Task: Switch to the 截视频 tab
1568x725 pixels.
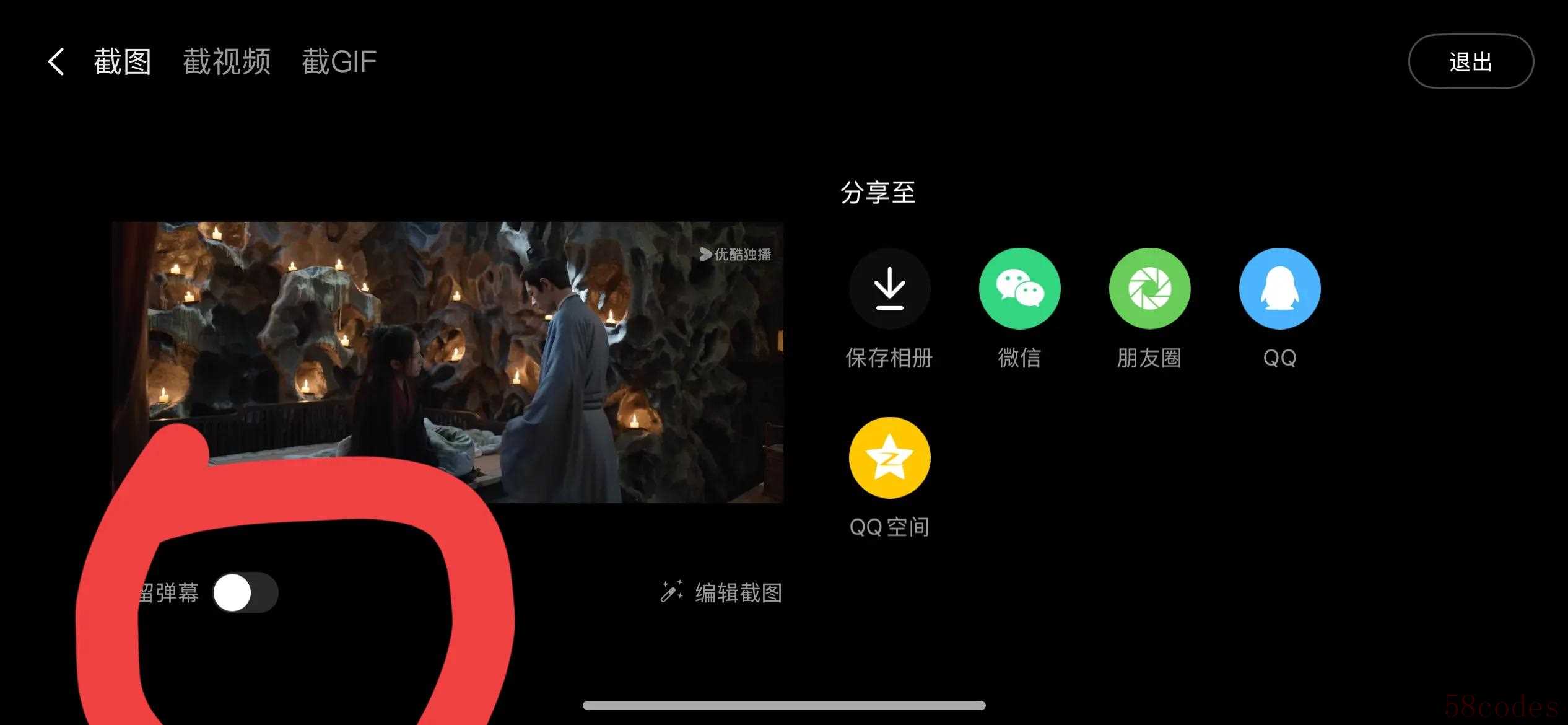Action: tap(227, 62)
